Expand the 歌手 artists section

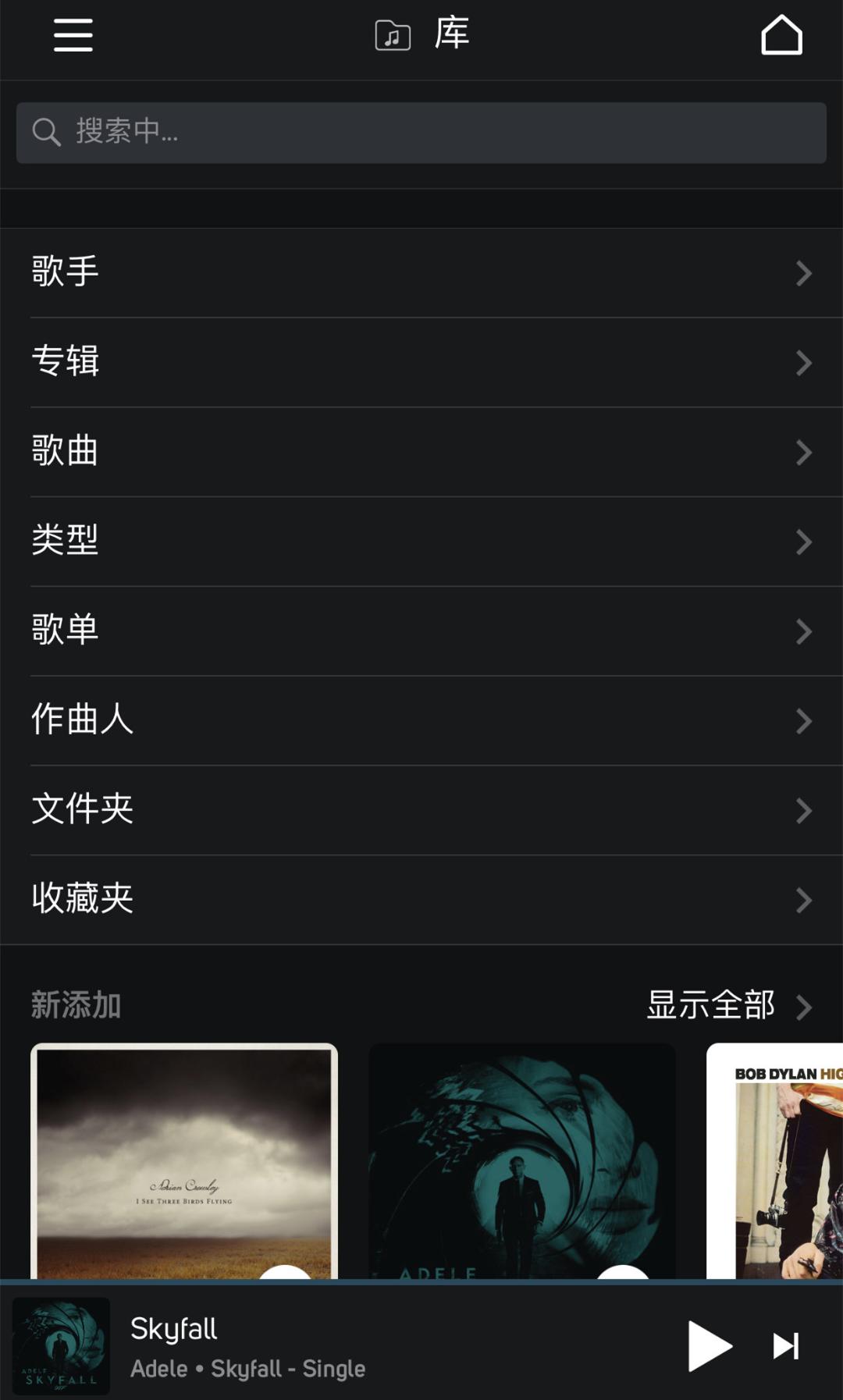pyautogui.click(x=421, y=270)
